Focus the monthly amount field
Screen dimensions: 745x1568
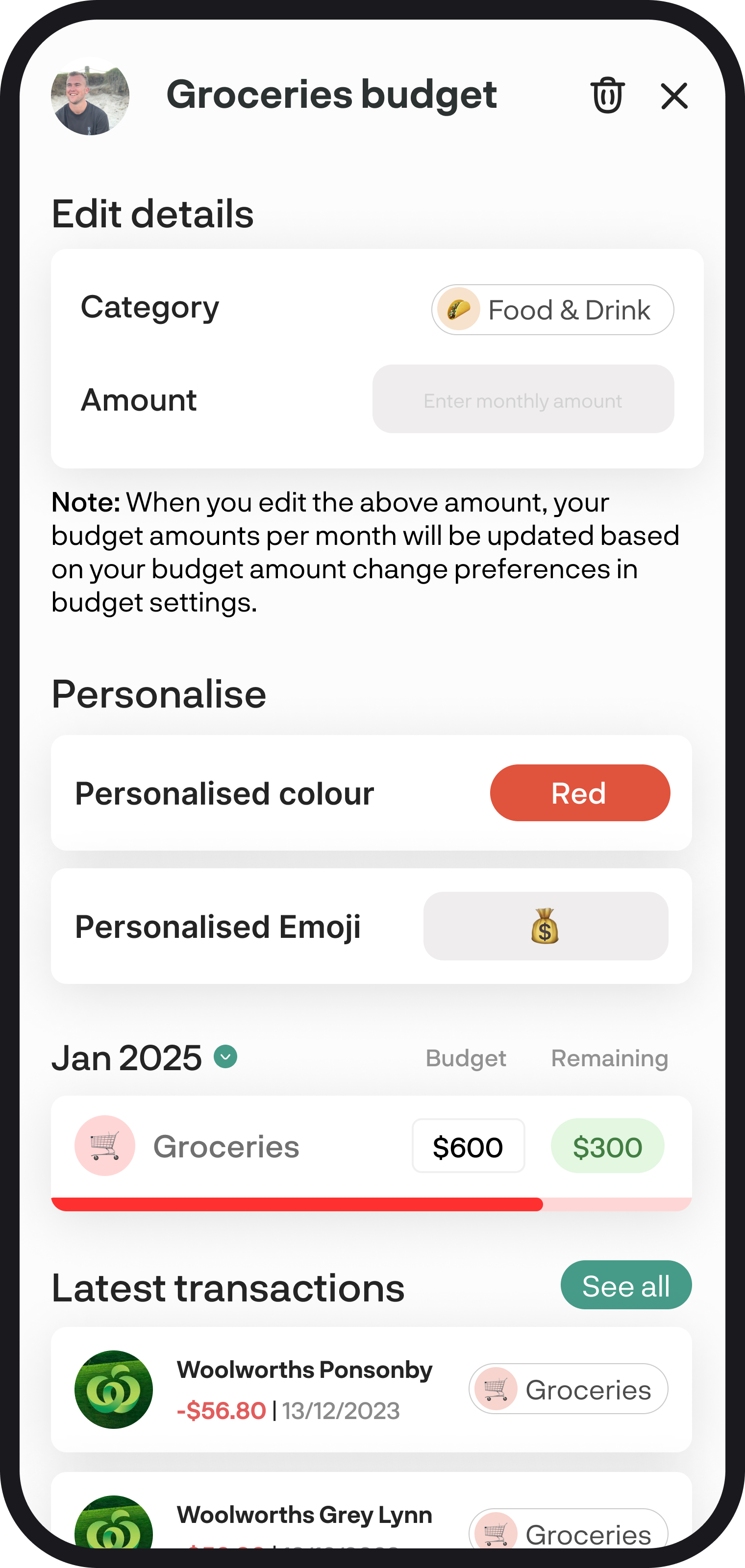tap(523, 399)
